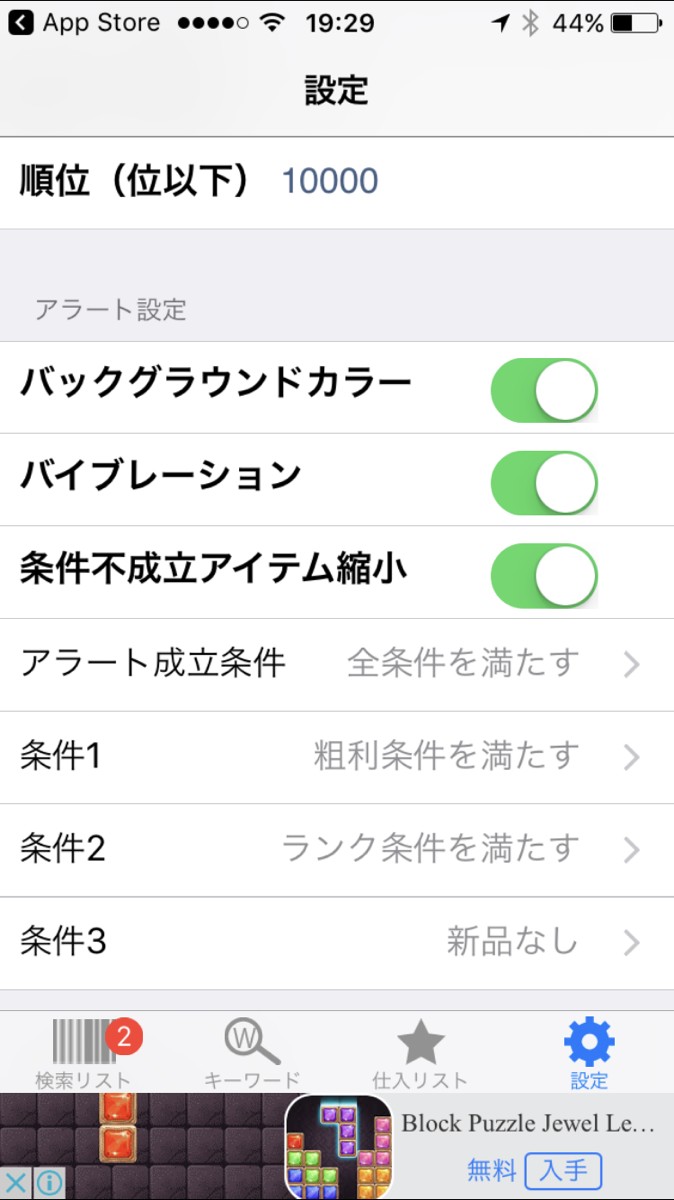
Task: Tap 入手 on the Block Puzzle ad
Action: click(563, 1169)
